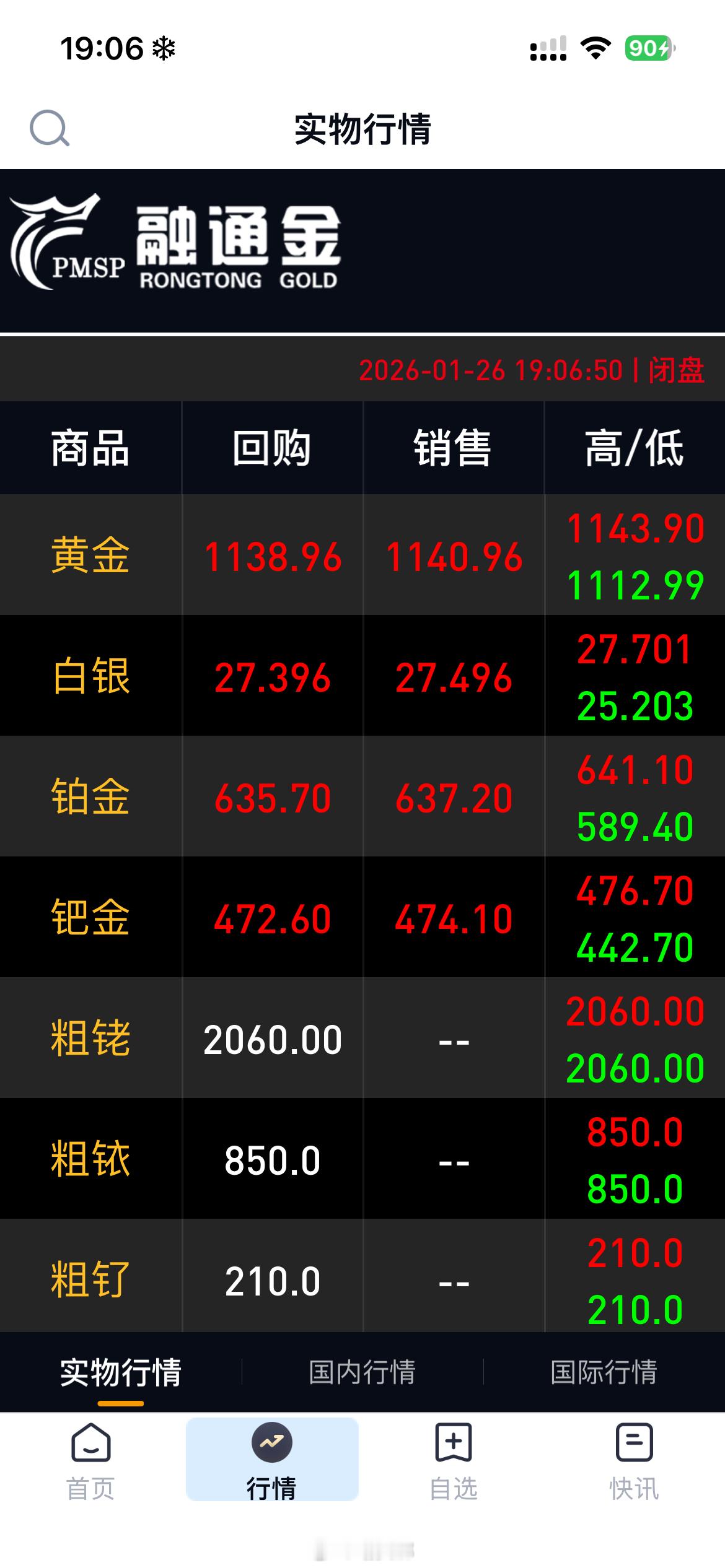This screenshot has width=725, height=1568.
Task: Tap the battery indicator showing 90
Action: pyautogui.click(x=644, y=50)
